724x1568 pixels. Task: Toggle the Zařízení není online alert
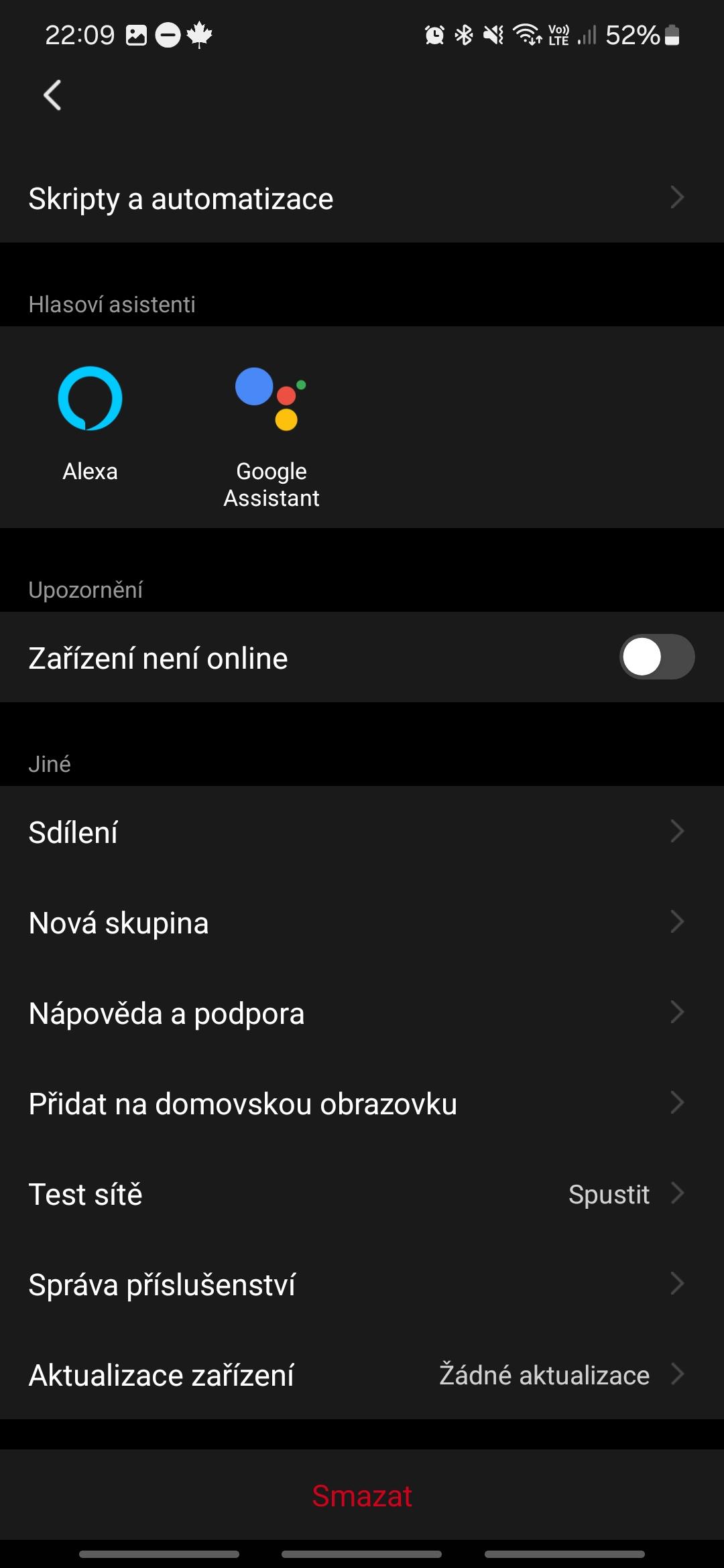(x=656, y=657)
